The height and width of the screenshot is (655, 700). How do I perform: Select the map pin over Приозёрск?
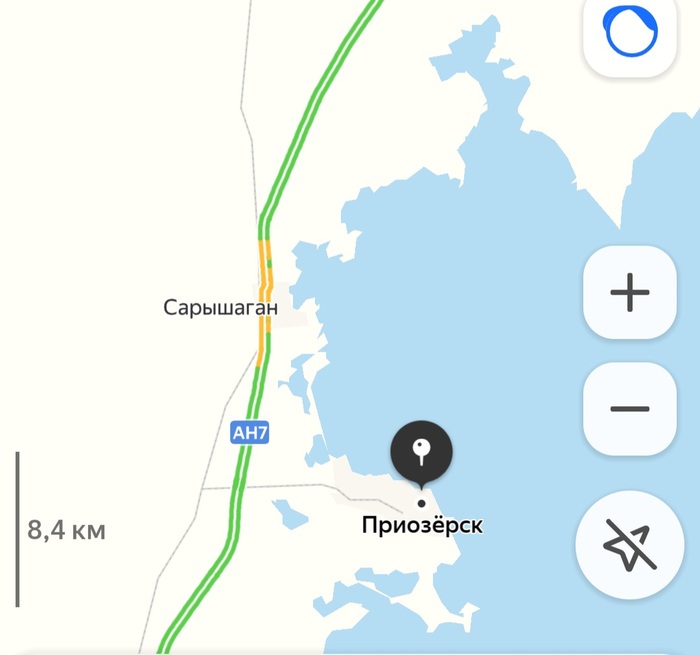pos(421,450)
